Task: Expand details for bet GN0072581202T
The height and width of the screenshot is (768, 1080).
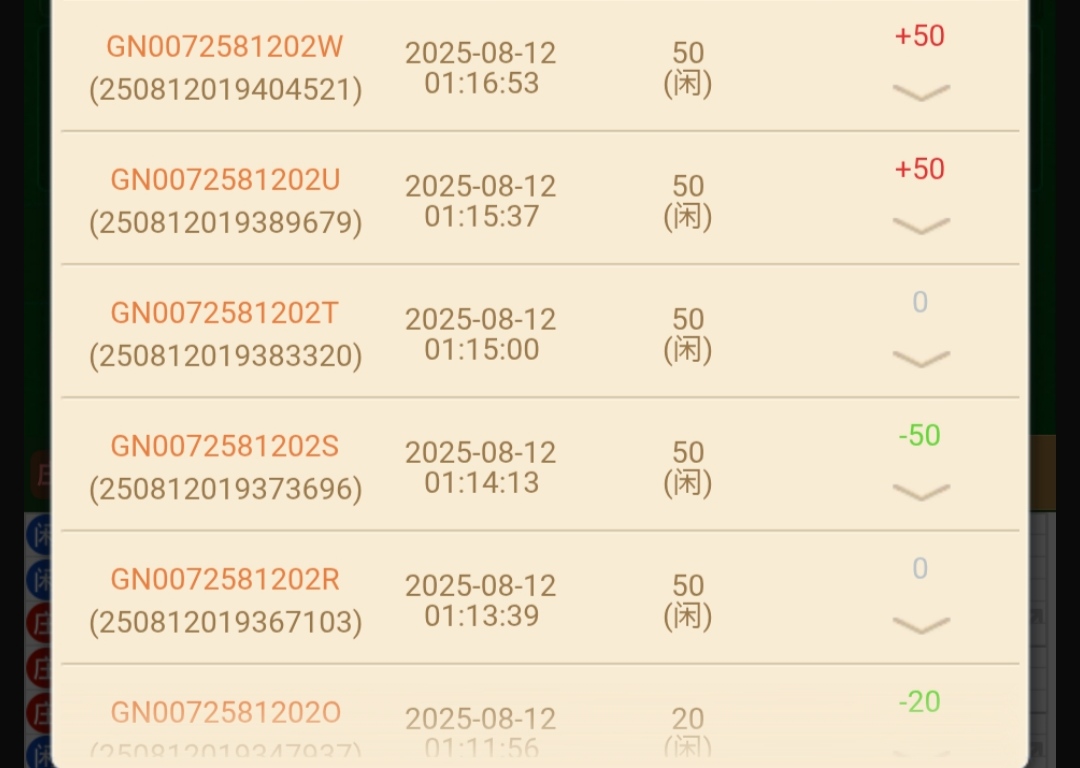Action: [x=920, y=359]
